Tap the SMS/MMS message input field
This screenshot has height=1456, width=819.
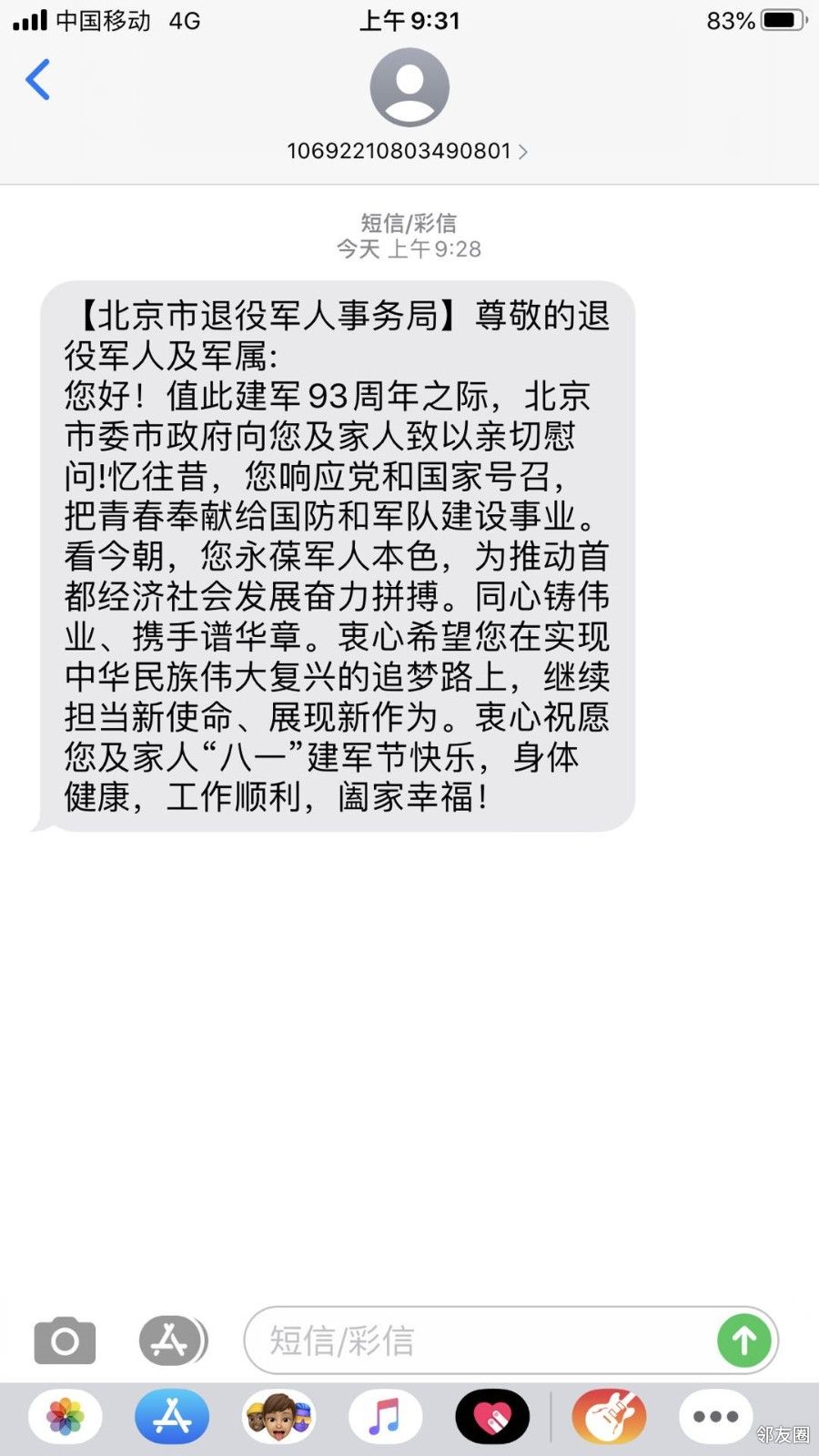pyautogui.click(x=480, y=1340)
